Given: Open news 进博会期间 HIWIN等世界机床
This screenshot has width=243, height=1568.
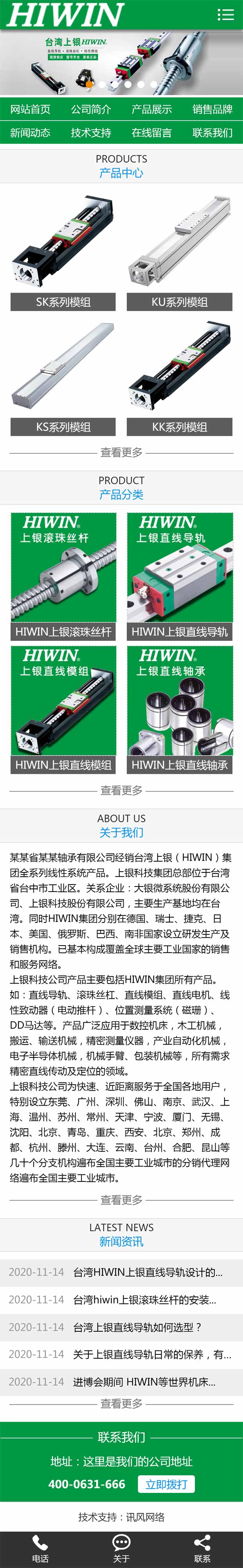Looking at the screenshot, I should coord(144,1382).
